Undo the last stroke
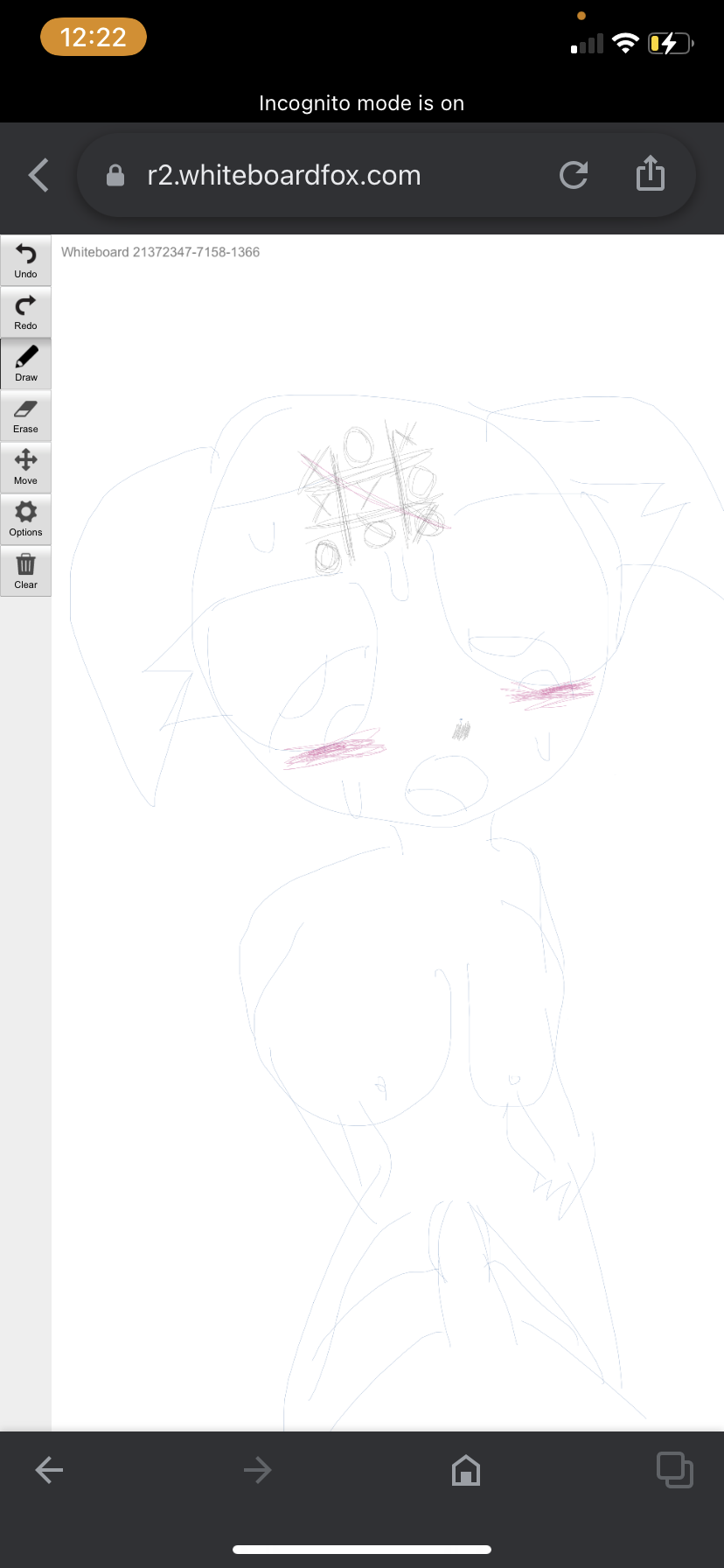724x1568 pixels. pyautogui.click(x=25, y=261)
